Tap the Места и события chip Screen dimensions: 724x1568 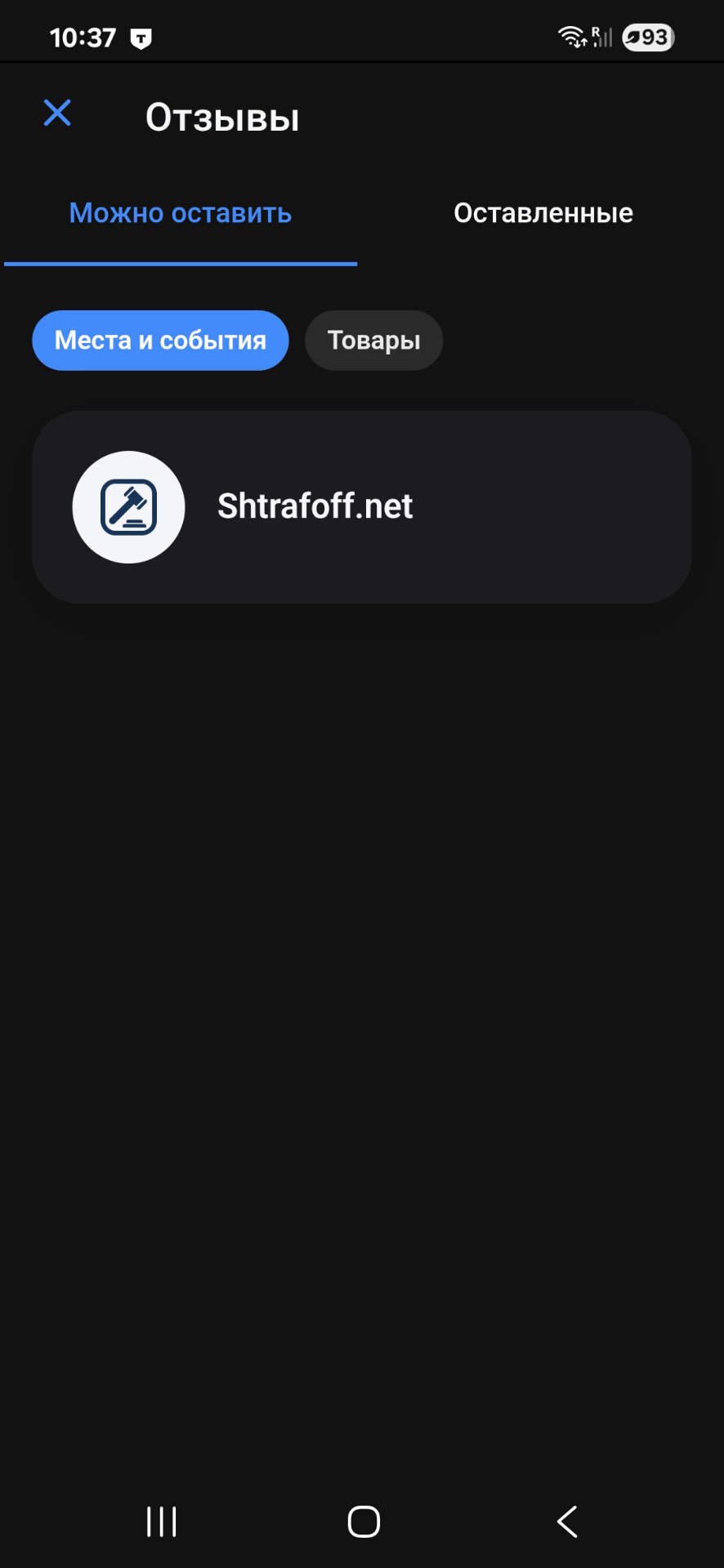coord(160,341)
